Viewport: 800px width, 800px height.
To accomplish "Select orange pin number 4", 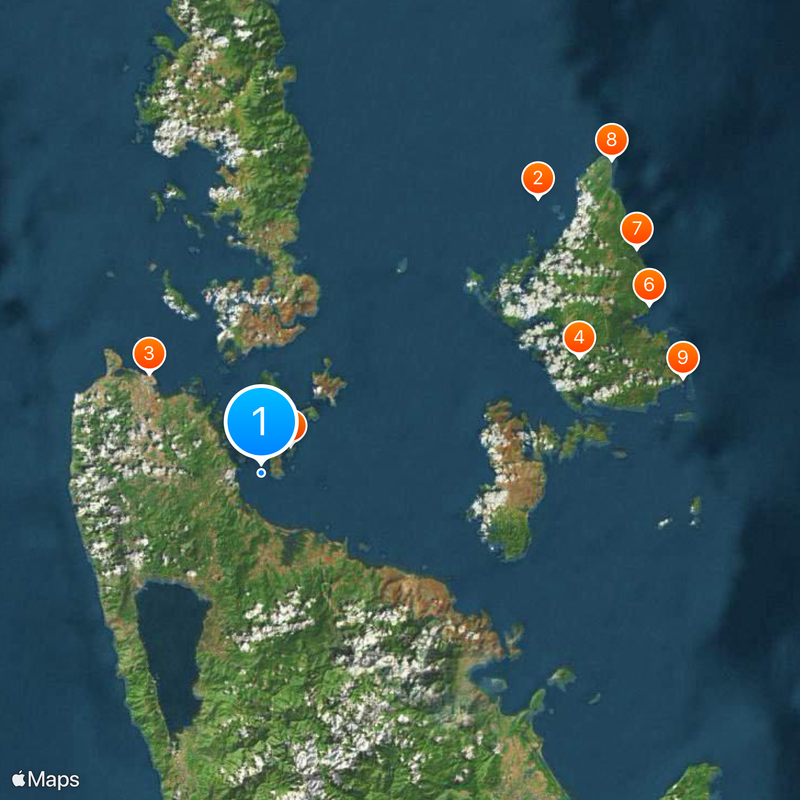I will [x=579, y=337].
